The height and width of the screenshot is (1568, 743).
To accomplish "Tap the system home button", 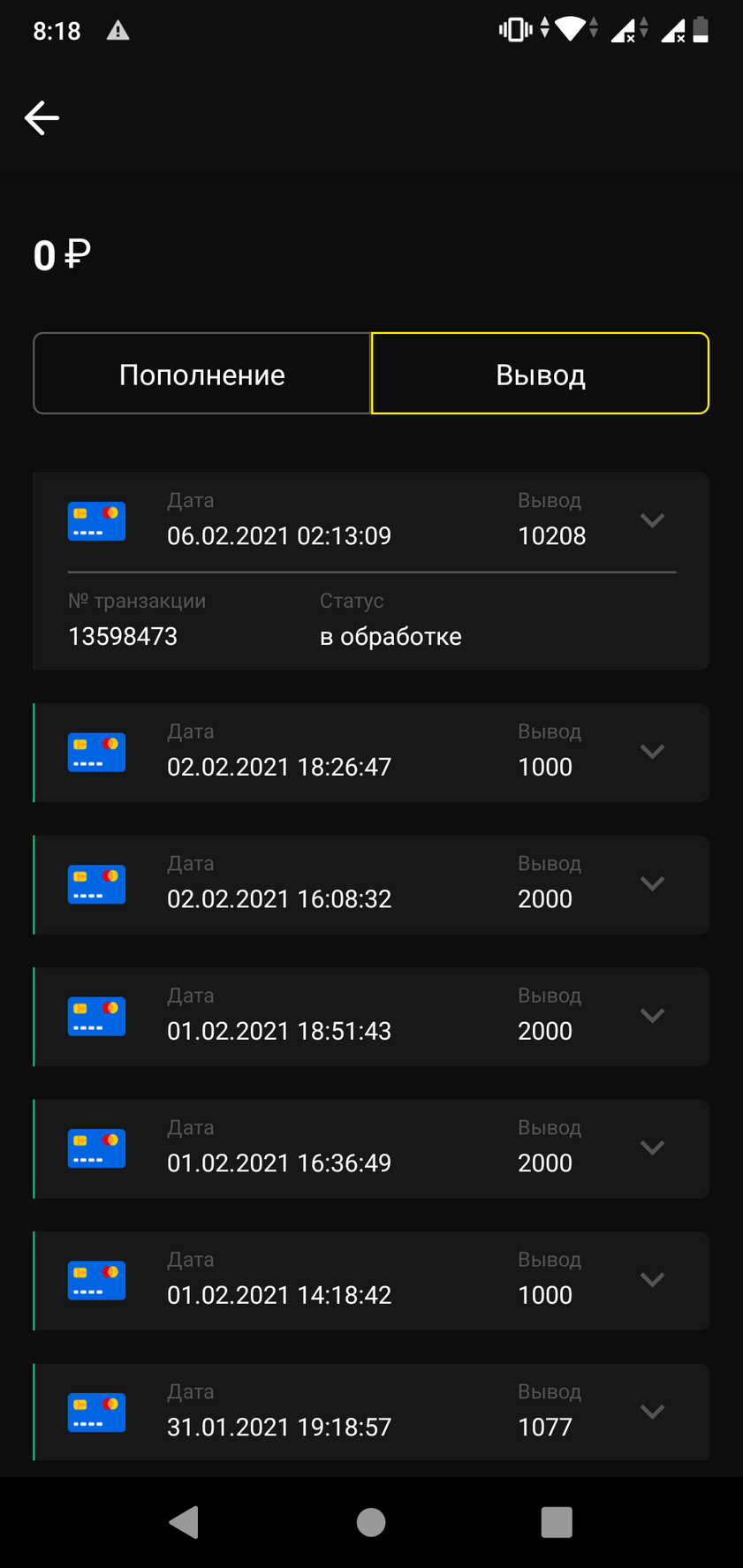I will click(x=371, y=1522).
